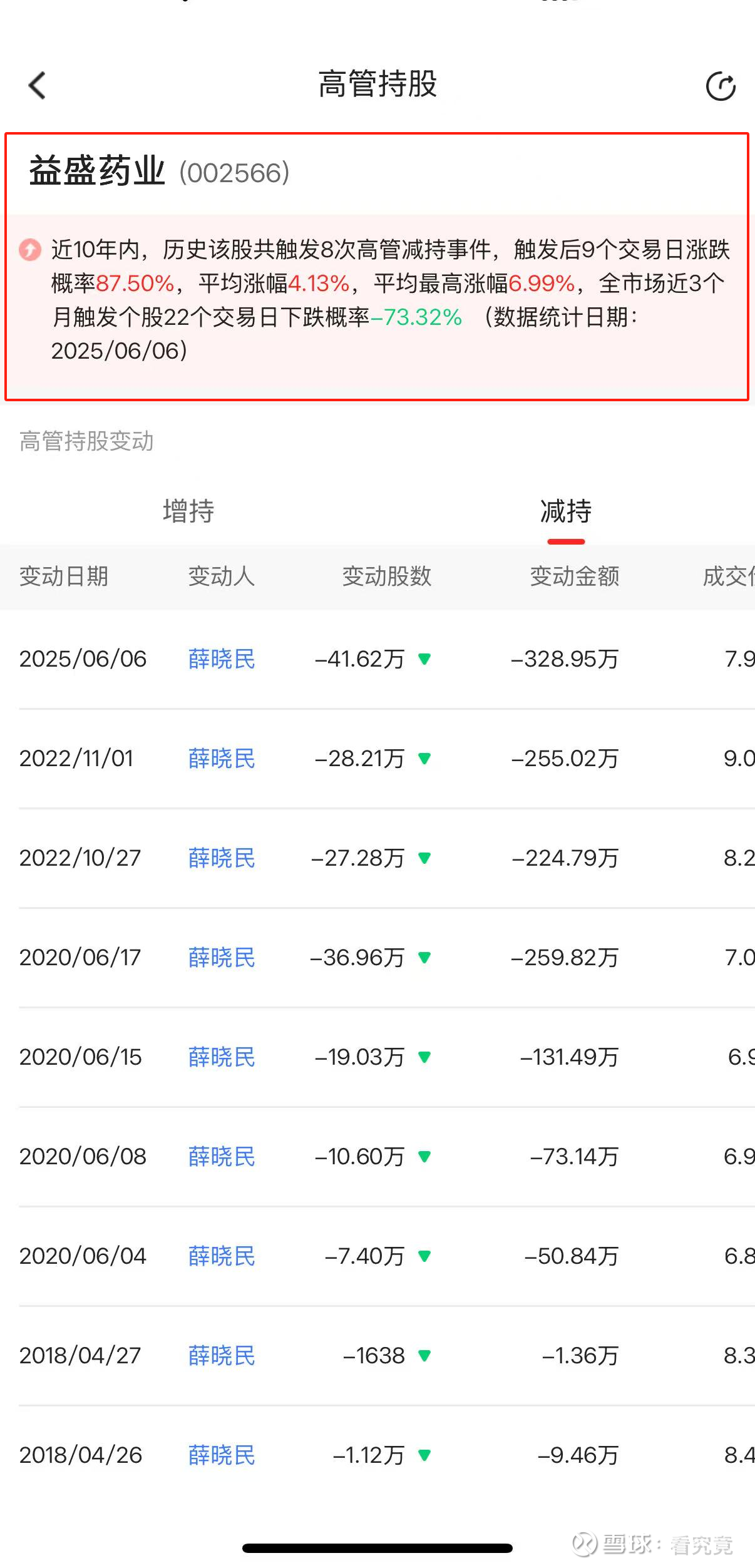The image size is (755, 1568).
Task: Open 薛晓民's link in the 2018/04/26 row
Action: [222, 1455]
